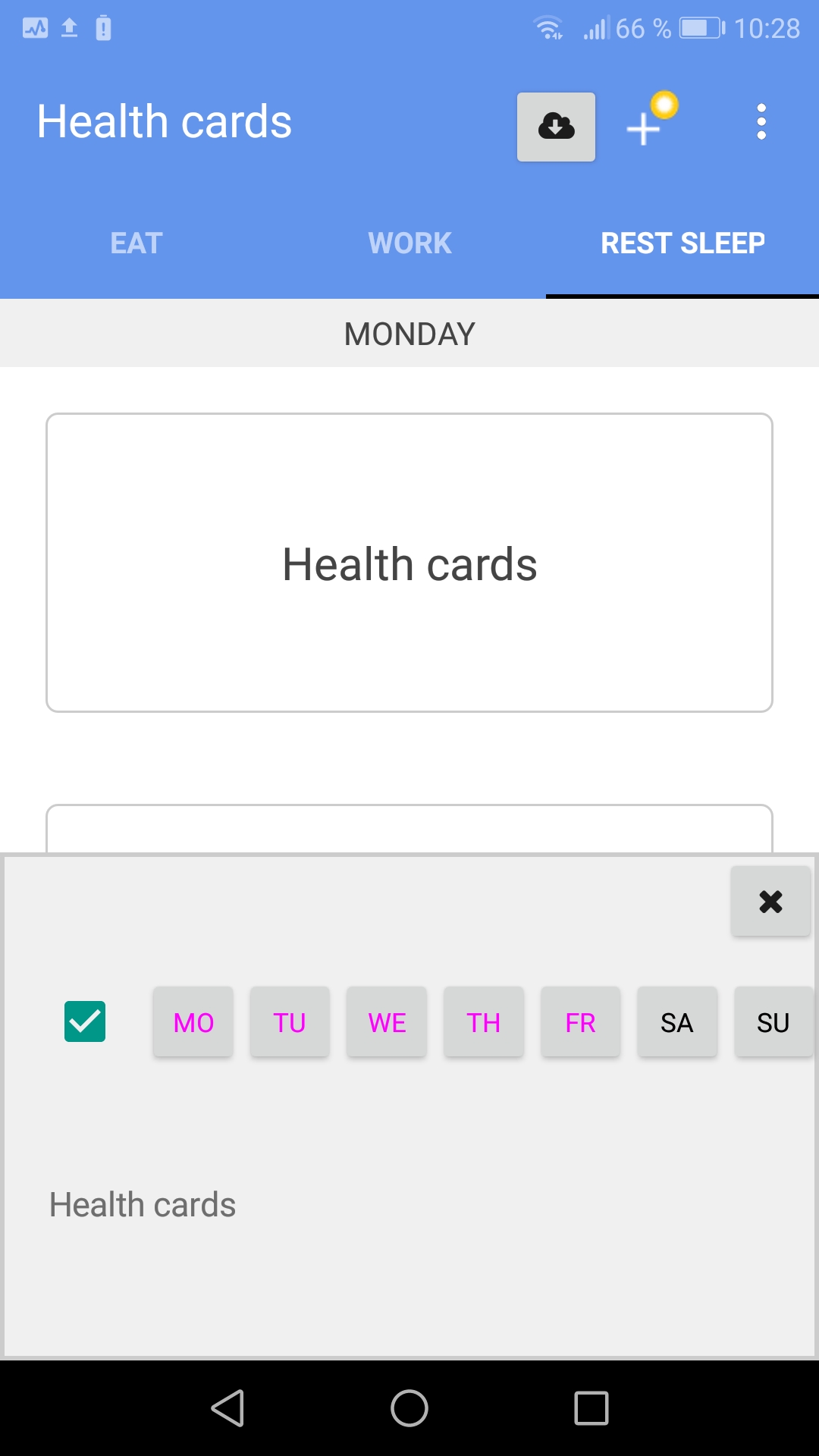This screenshot has width=819, height=1456.
Task: Select the REST SLEEP tab
Action: click(682, 243)
